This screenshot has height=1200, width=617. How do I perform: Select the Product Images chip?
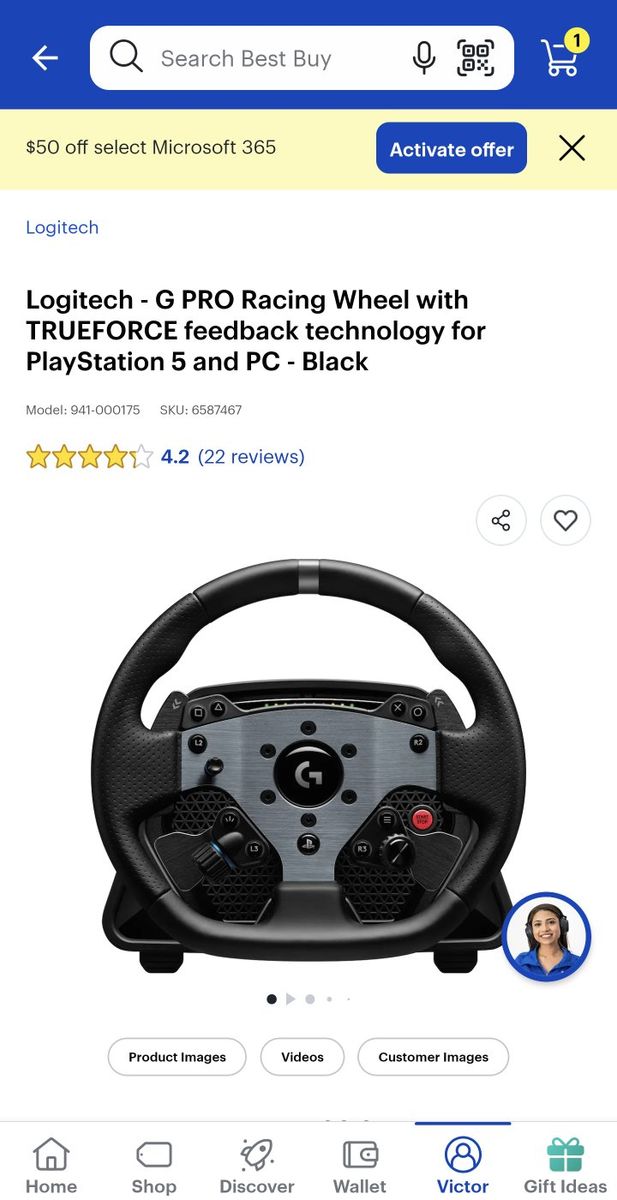point(177,1056)
